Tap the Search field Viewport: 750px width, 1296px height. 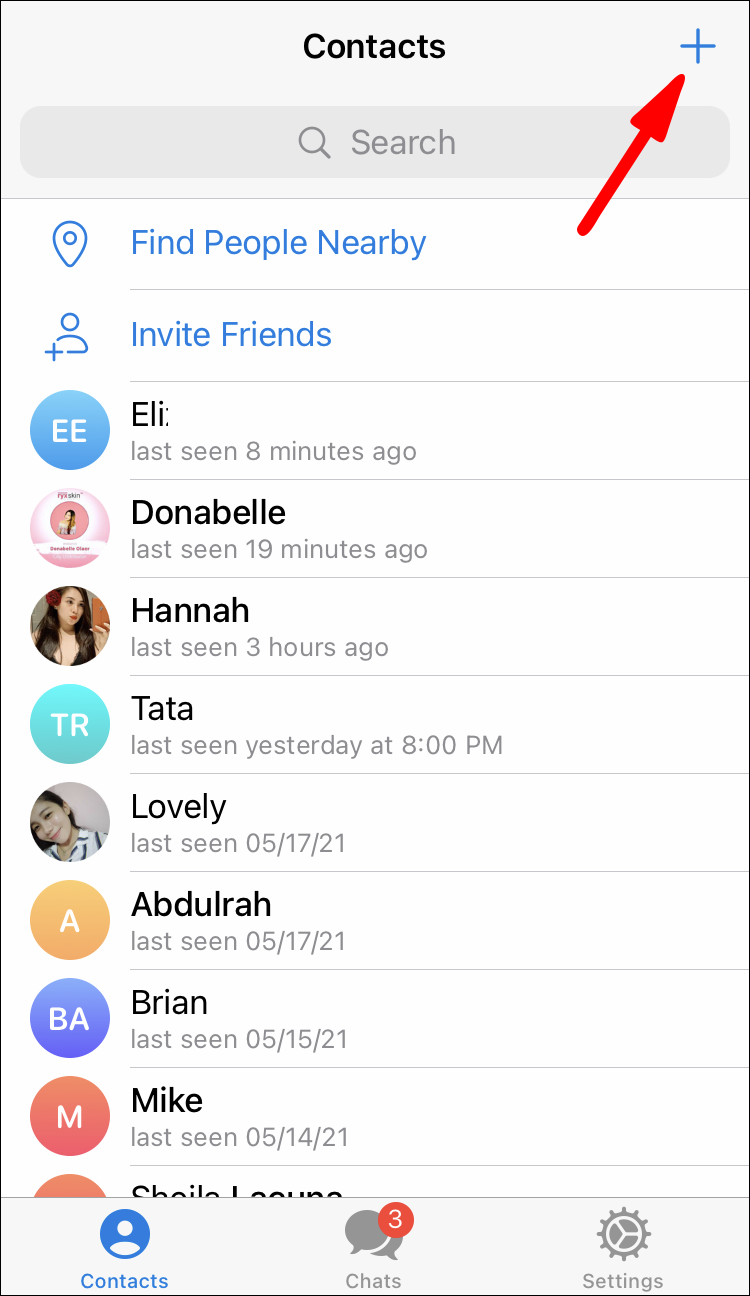375,142
